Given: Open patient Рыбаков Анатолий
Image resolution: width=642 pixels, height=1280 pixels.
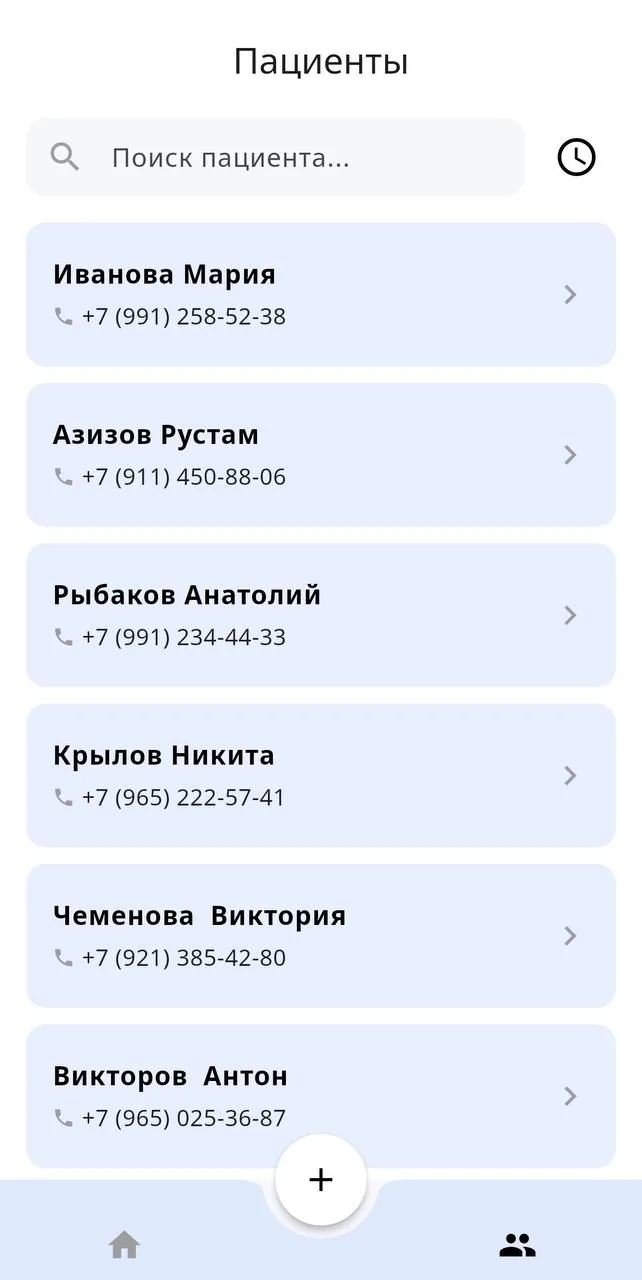Looking at the screenshot, I should (x=321, y=615).
